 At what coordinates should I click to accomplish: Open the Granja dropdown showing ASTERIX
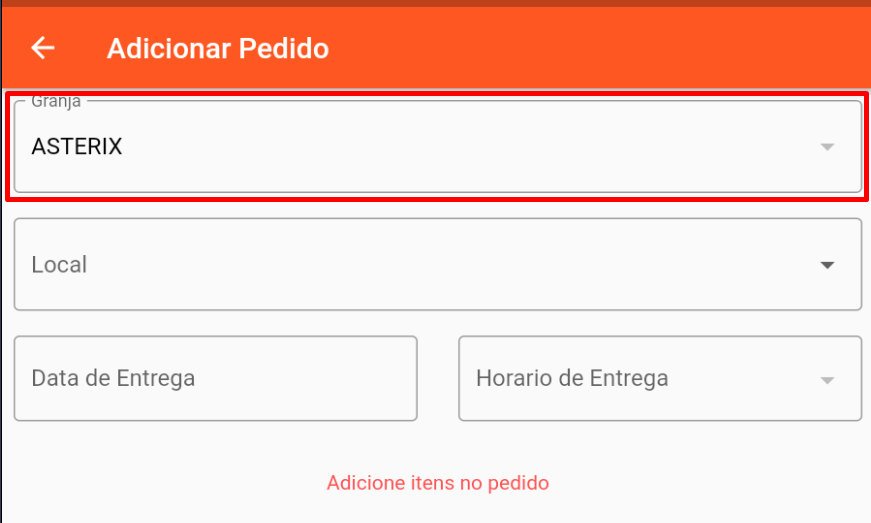pos(437,147)
